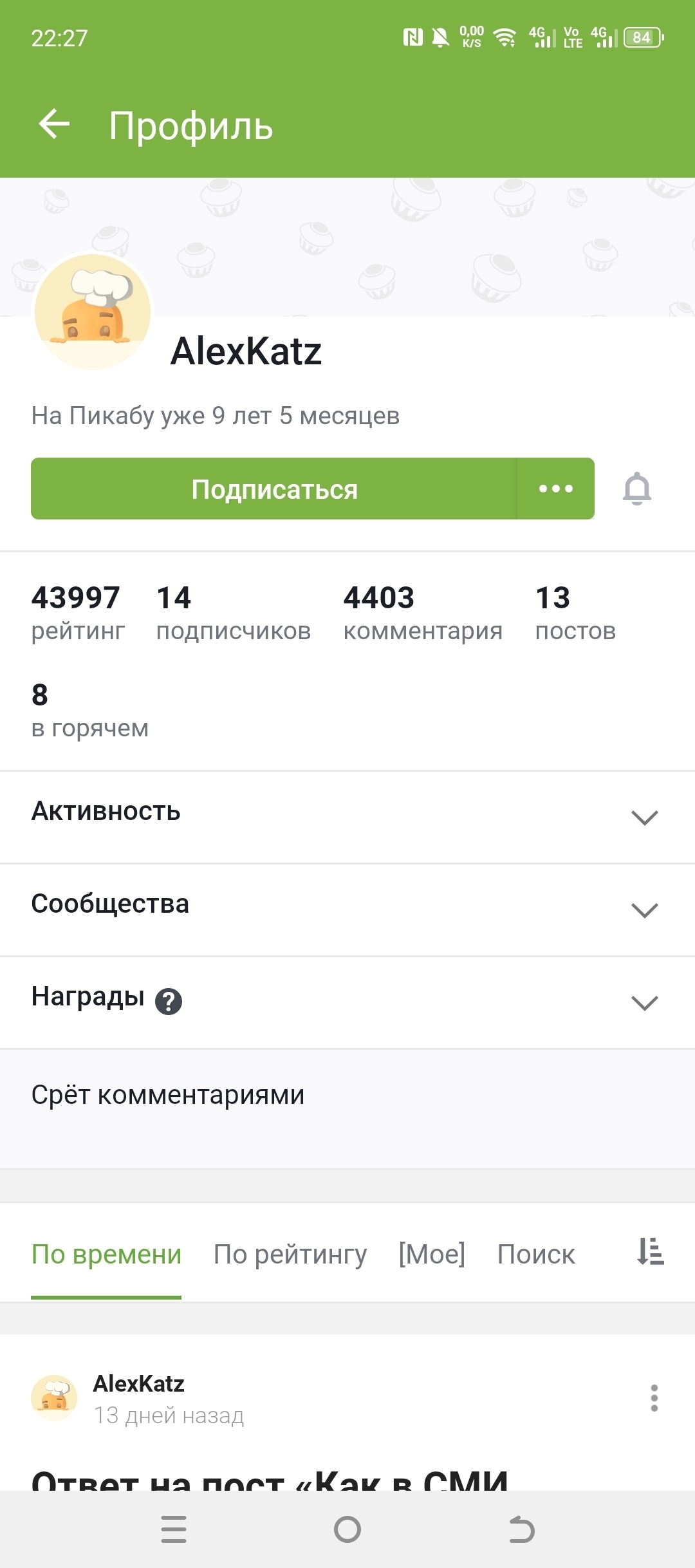
Task: Open the three-dot options beside Подписаться
Action: click(x=556, y=489)
